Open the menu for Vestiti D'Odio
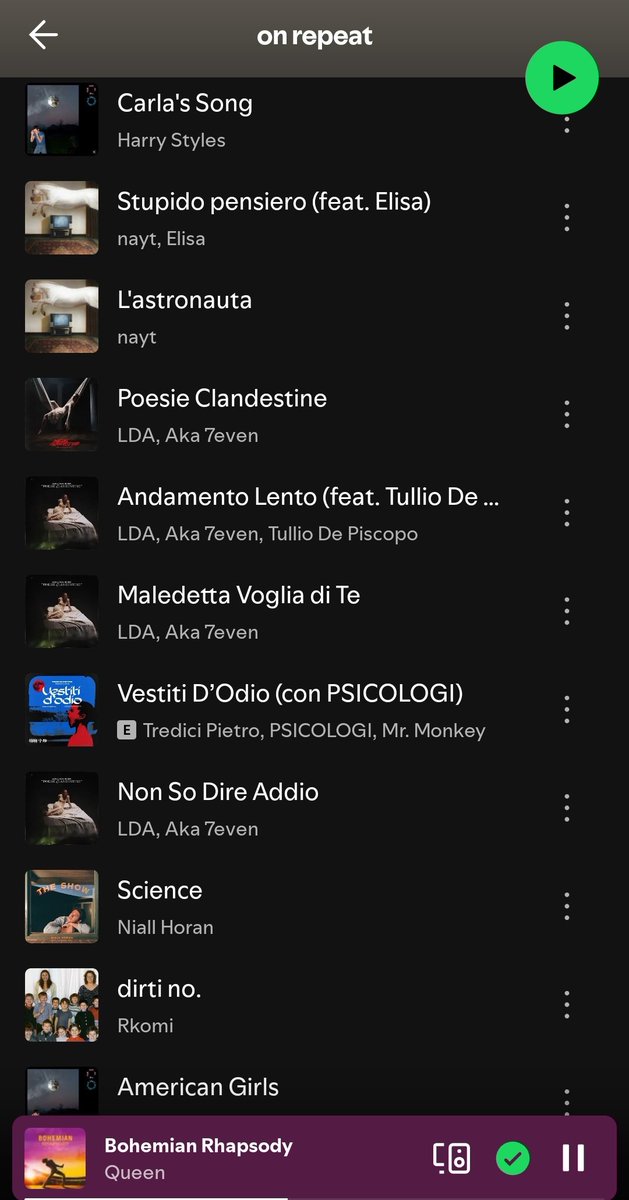Screen dimensions: 629x1200 coord(566,710)
